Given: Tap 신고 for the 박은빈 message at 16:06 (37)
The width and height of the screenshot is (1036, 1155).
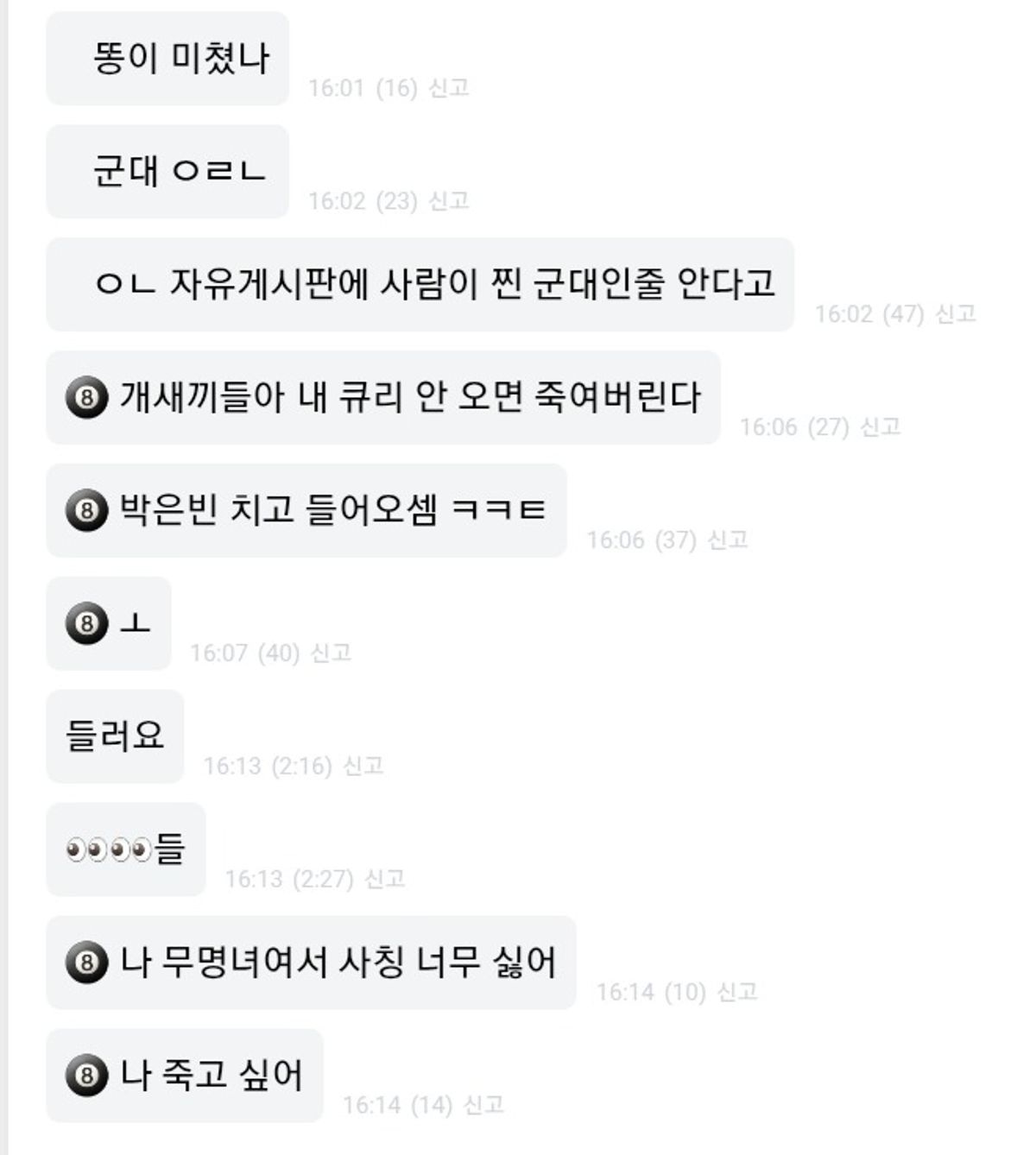Looking at the screenshot, I should click(x=728, y=540).
